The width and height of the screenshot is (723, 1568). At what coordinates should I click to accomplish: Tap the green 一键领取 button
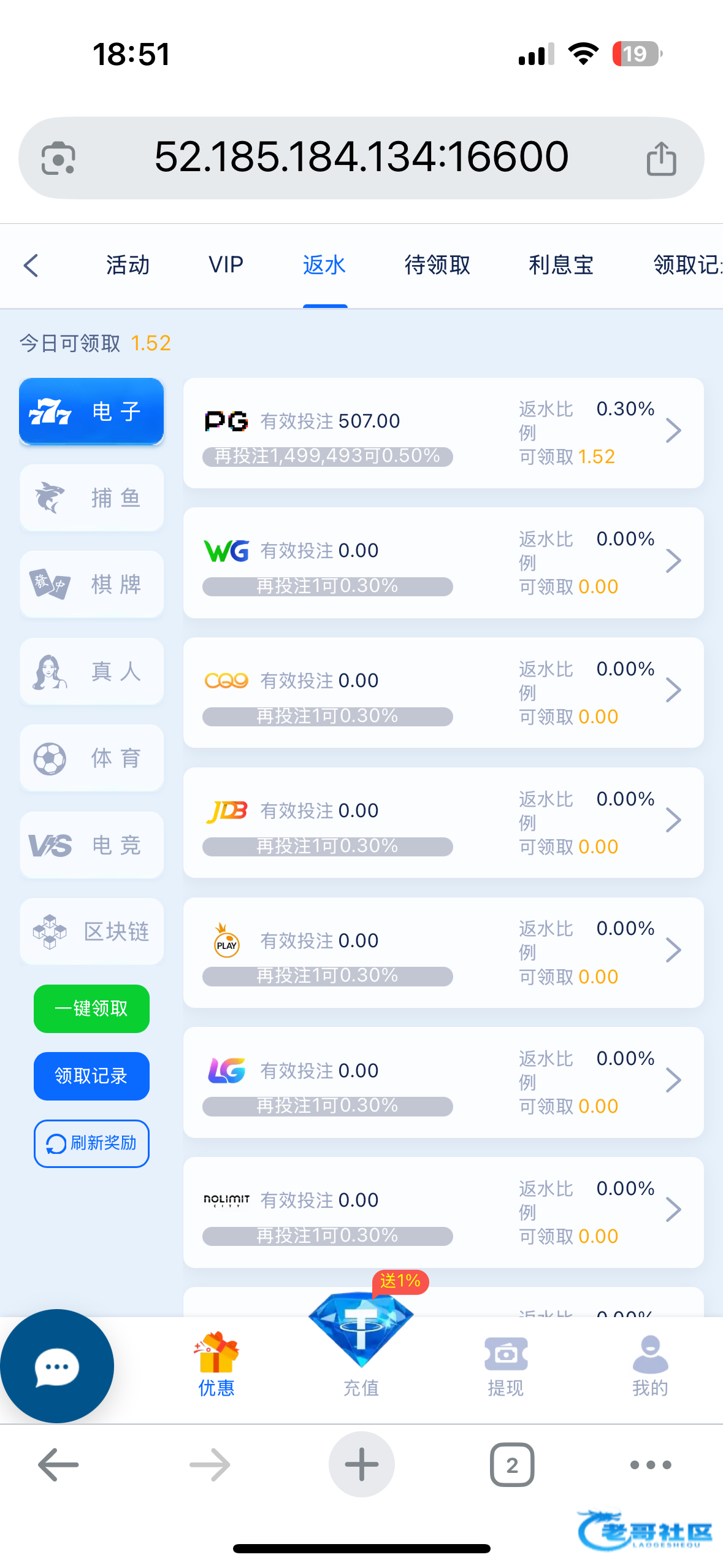pyautogui.click(x=91, y=1009)
